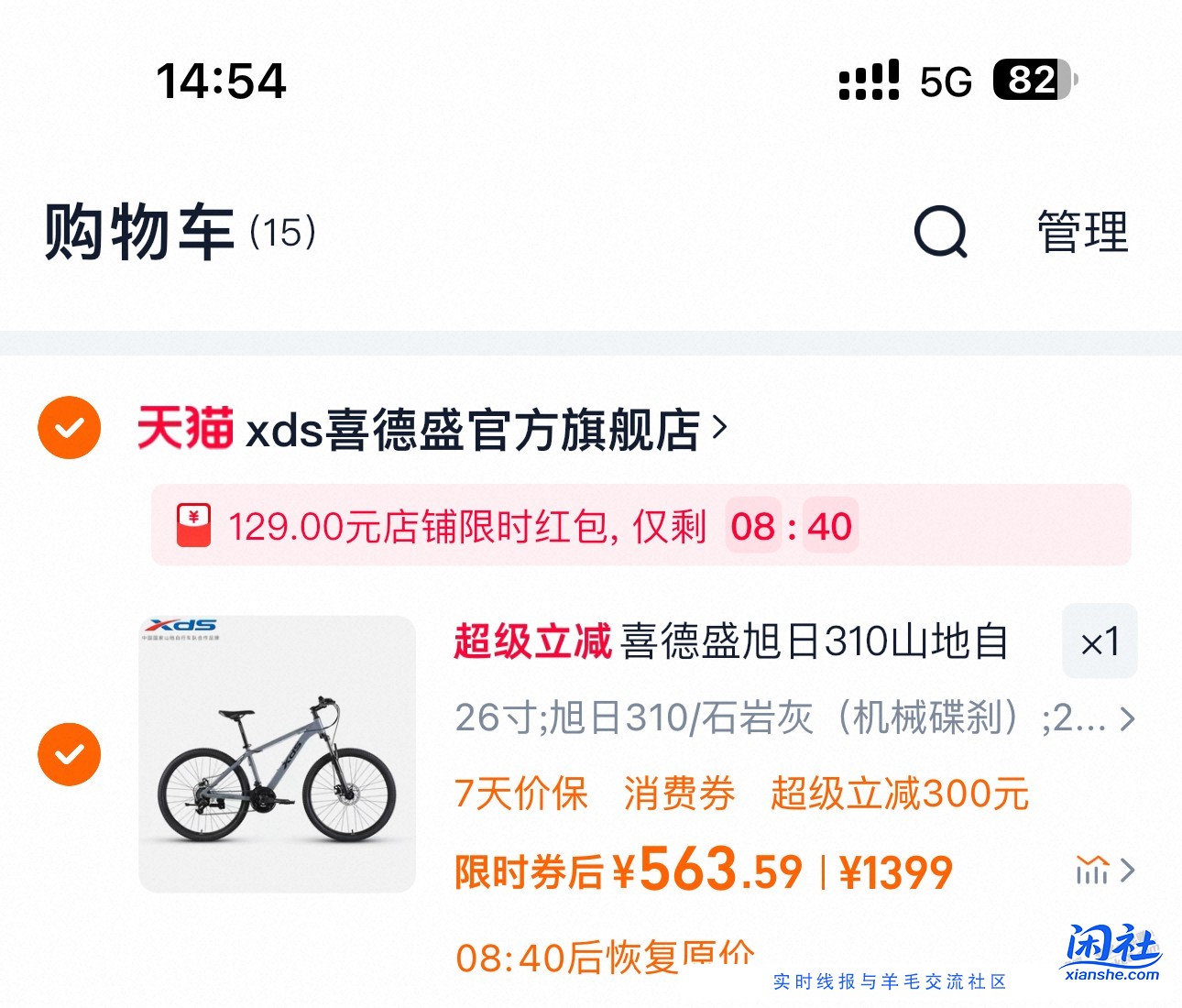
Task: Claim the 129.00元 店铺限时红包 banner
Action: pyautogui.click(x=640, y=526)
